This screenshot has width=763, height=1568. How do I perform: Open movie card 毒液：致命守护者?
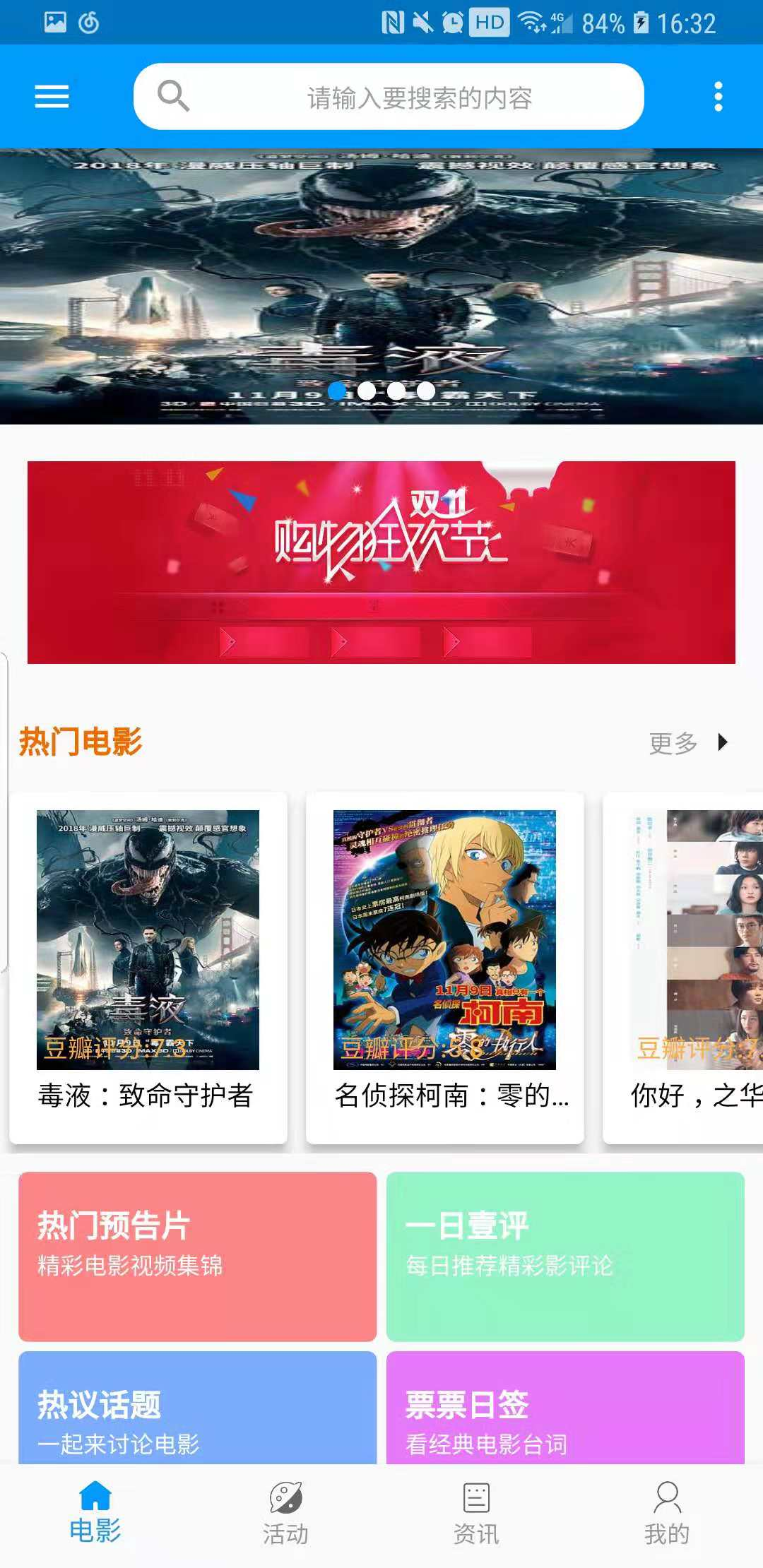148,968
